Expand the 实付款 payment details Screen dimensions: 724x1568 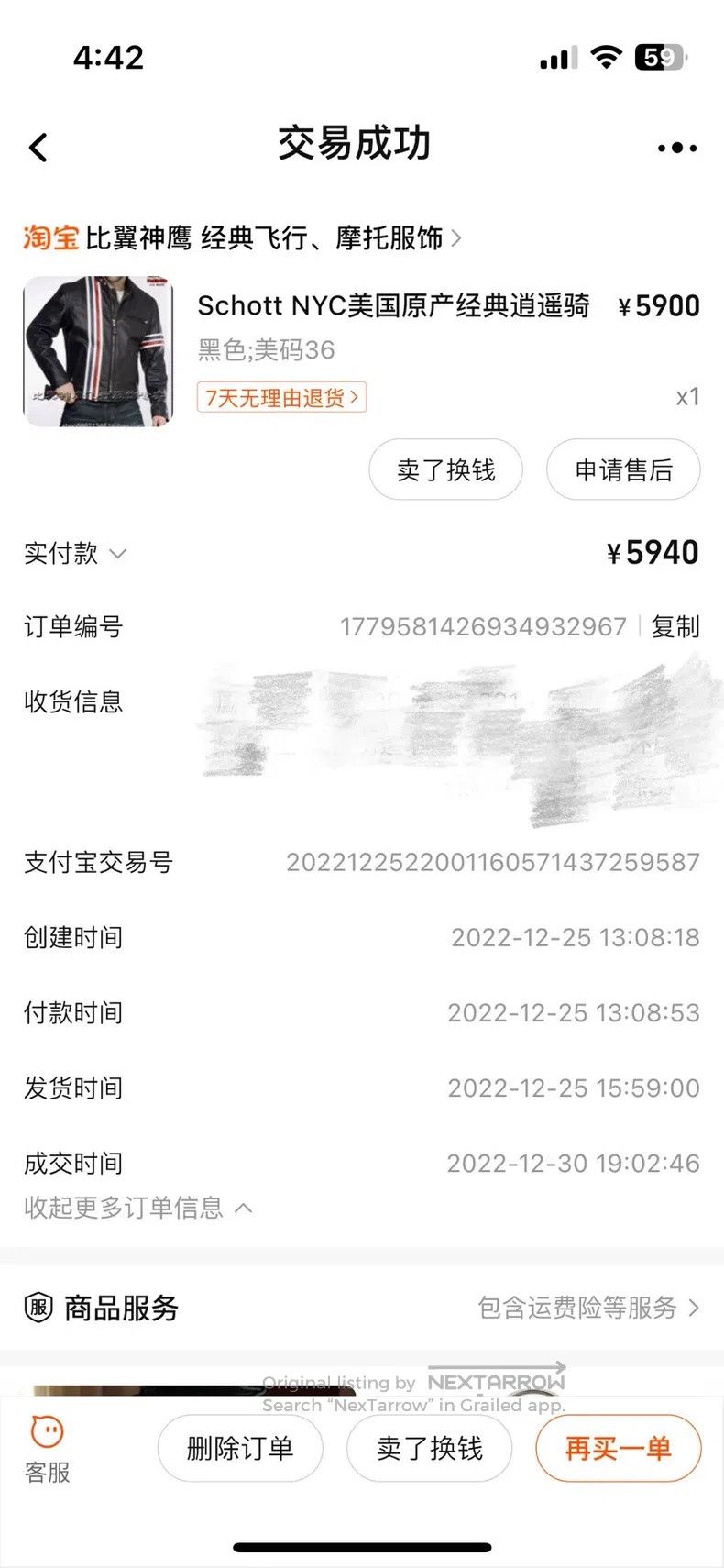pos(75,553)
